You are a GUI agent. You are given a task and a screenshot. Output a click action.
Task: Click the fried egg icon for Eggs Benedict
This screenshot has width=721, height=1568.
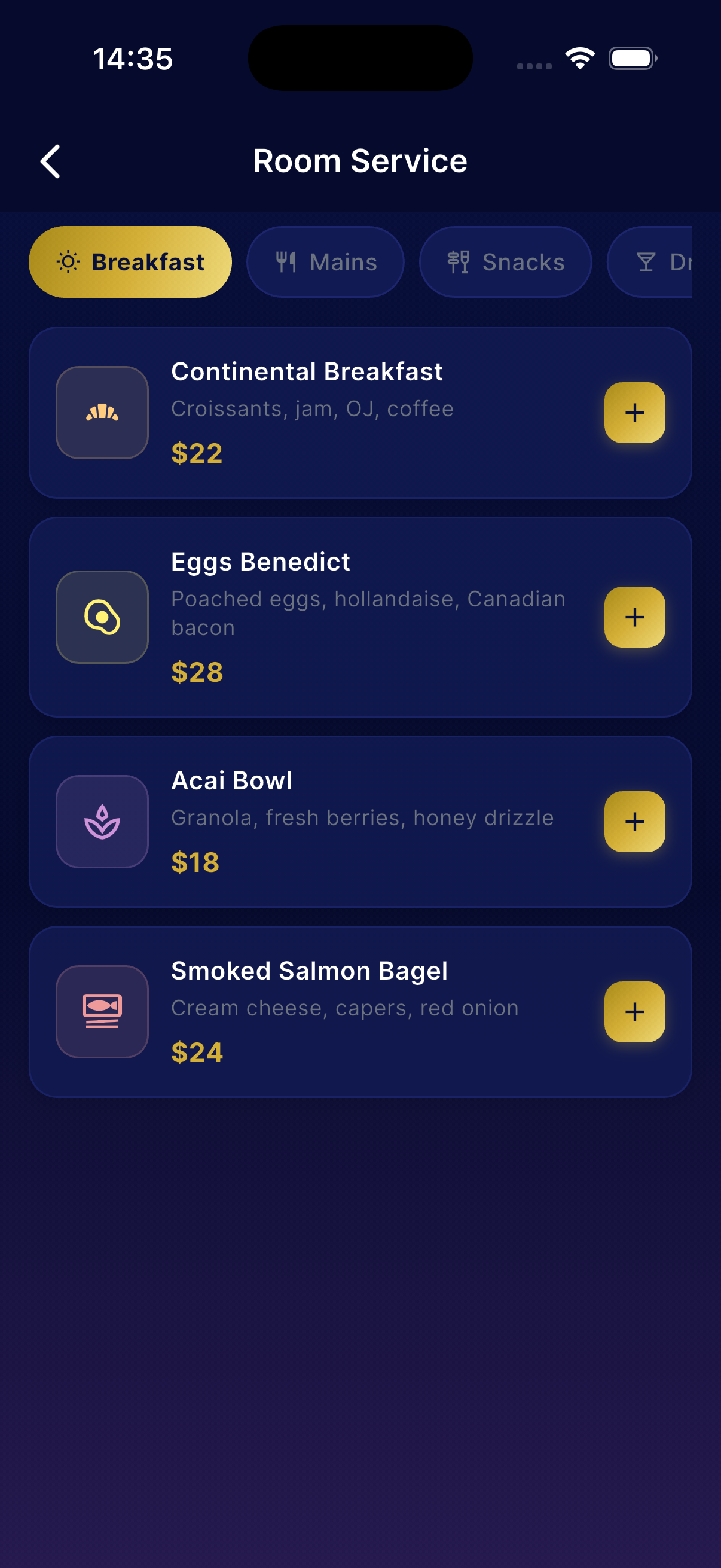coord(101,617)
